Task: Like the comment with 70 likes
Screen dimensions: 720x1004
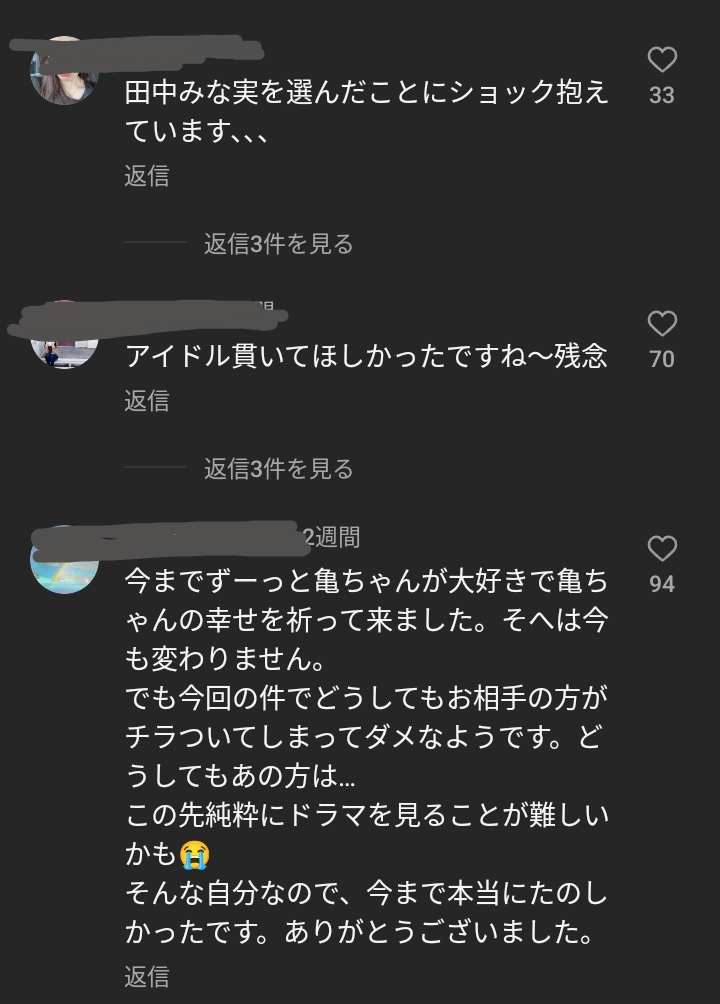Action: [x=662, y=323]
